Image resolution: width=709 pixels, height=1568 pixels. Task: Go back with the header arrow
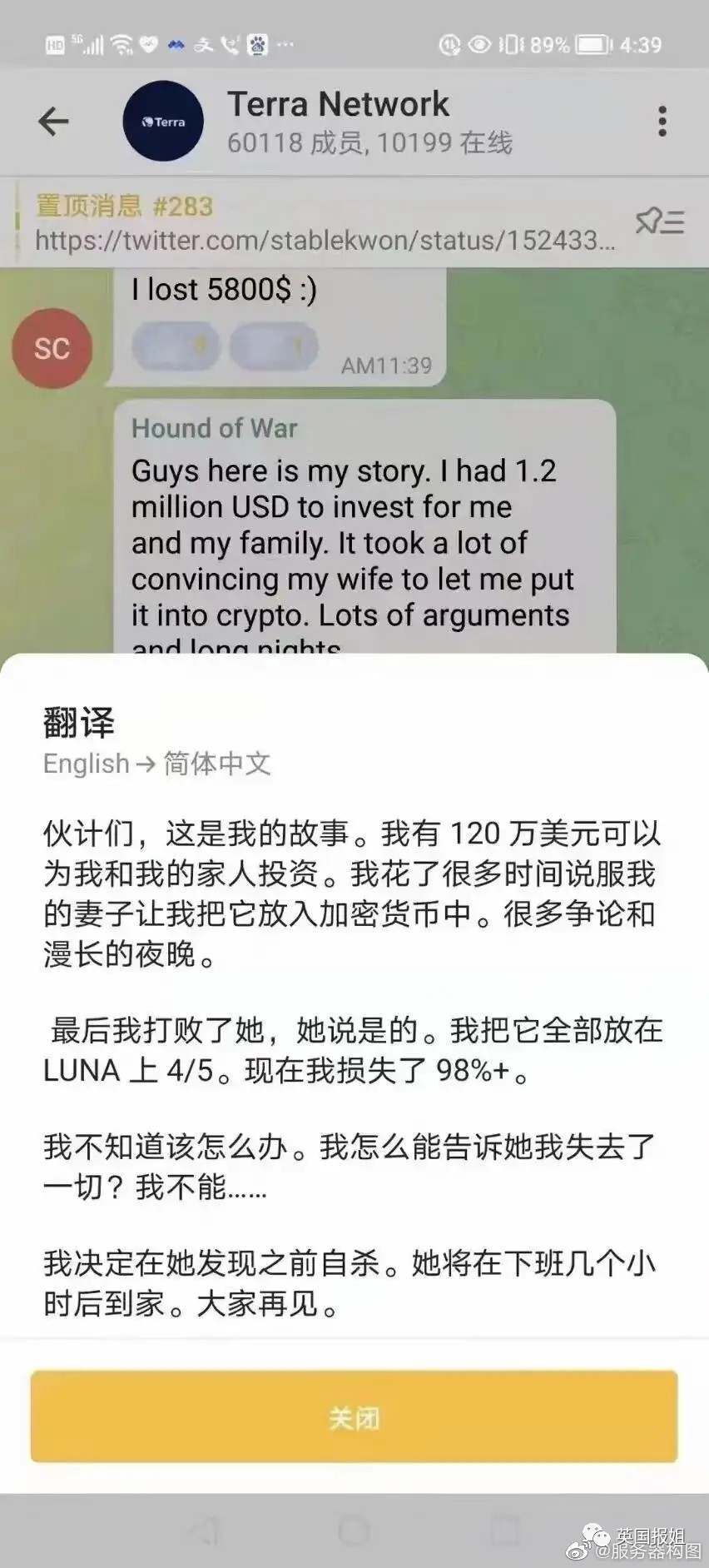pyautogui.click(x=53, y=122)
